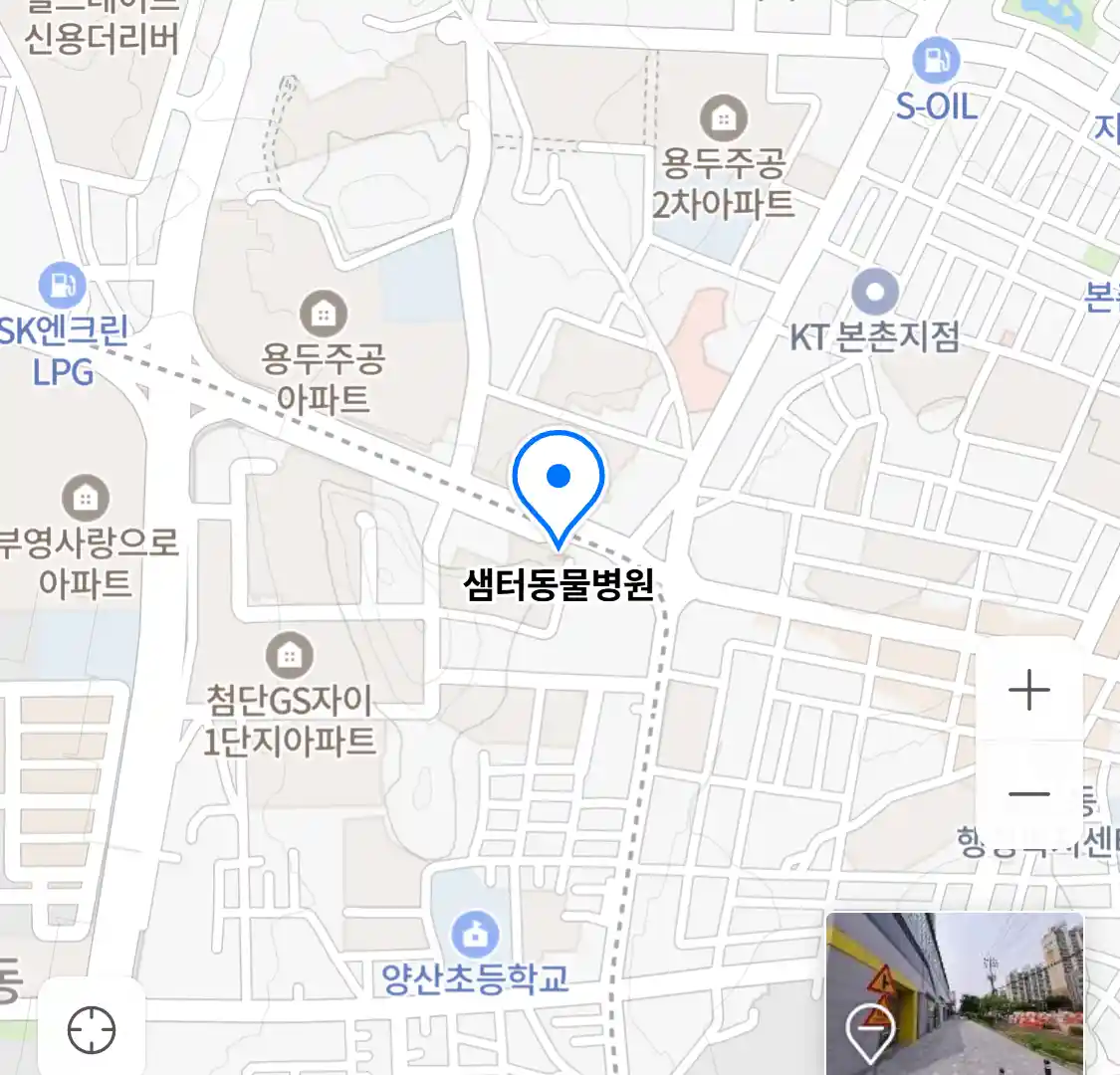
Task: Select the KT 본촌지점 marker
Action: (x=876, y=294)
